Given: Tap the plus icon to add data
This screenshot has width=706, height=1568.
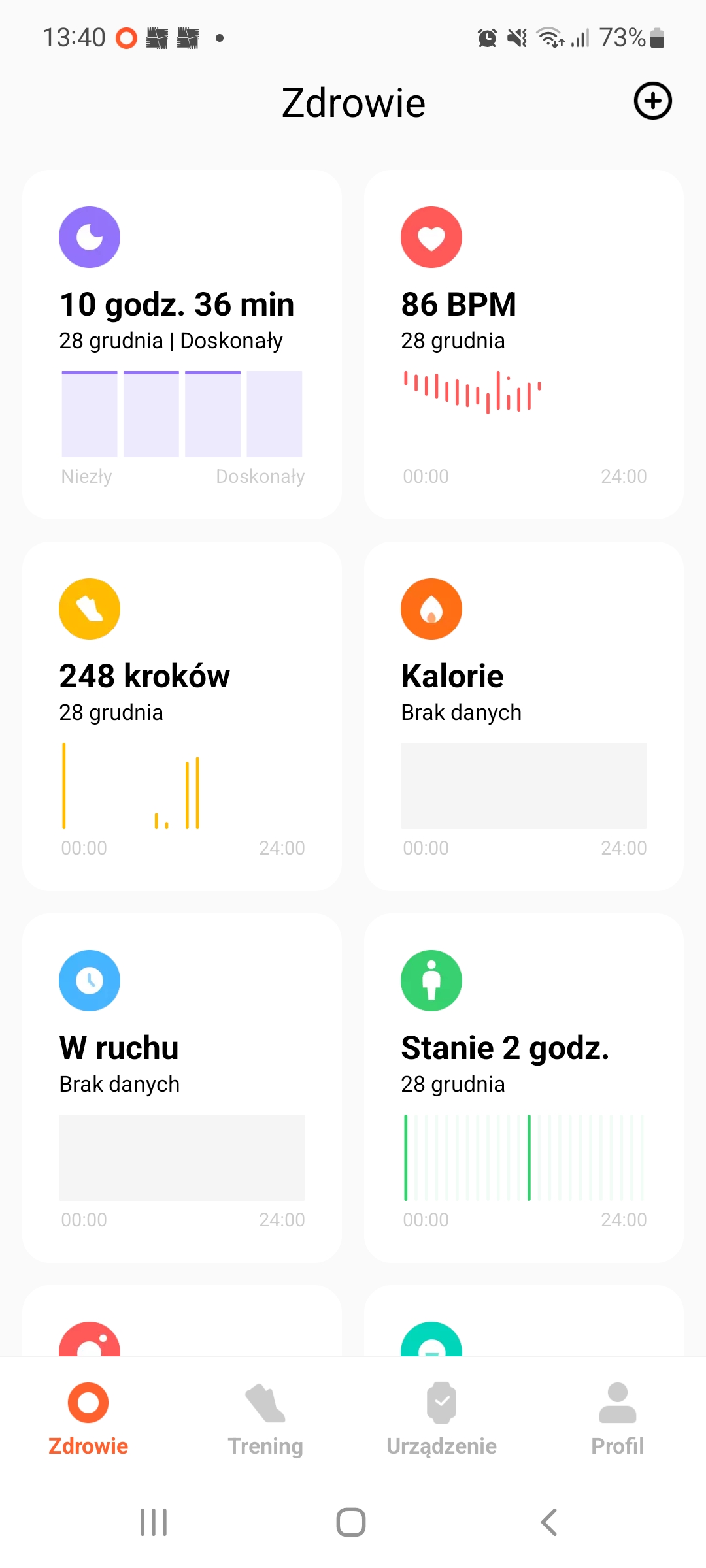Looking at the screenshot, I should point(652,101).
